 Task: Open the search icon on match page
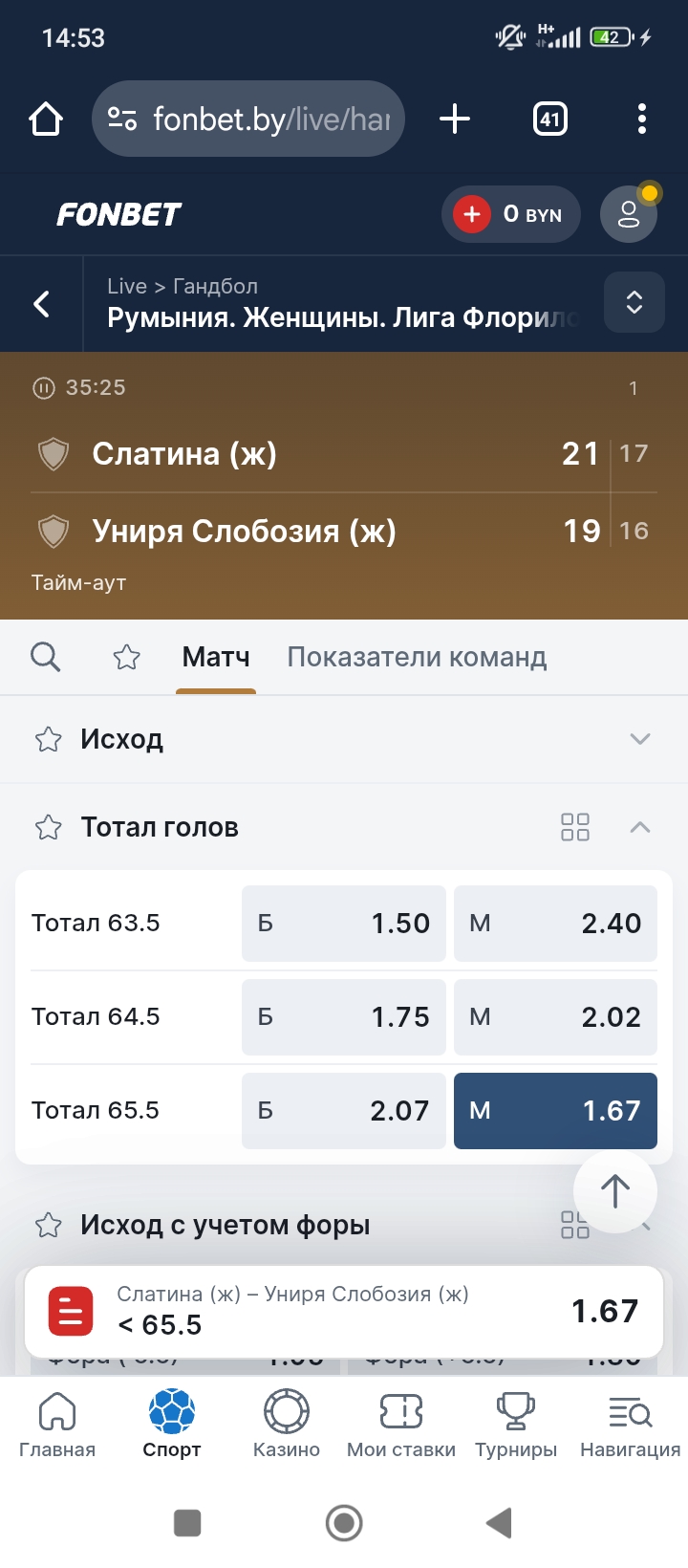click(x=46, y=657)
